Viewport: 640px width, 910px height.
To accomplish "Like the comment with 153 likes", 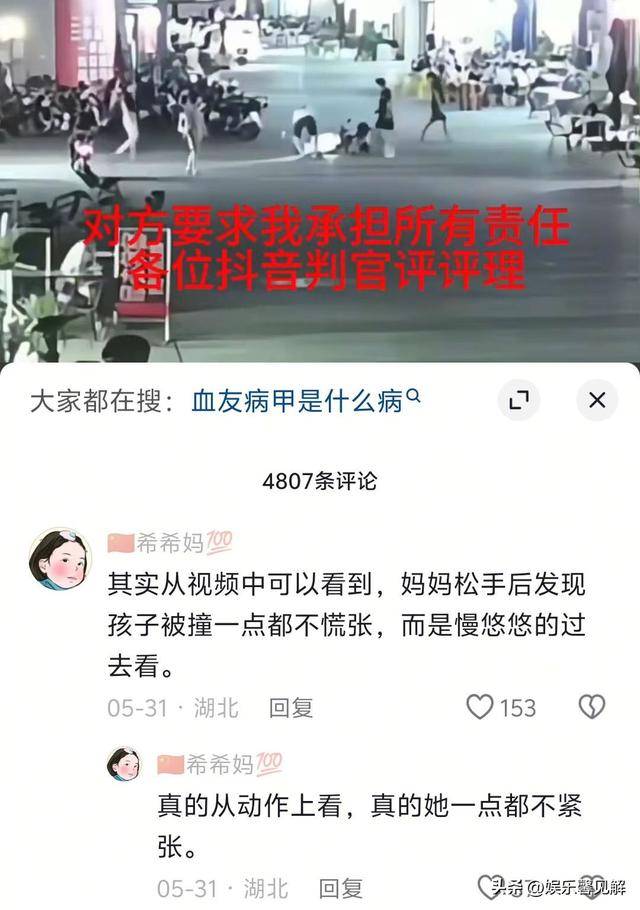I will point(481,707).
